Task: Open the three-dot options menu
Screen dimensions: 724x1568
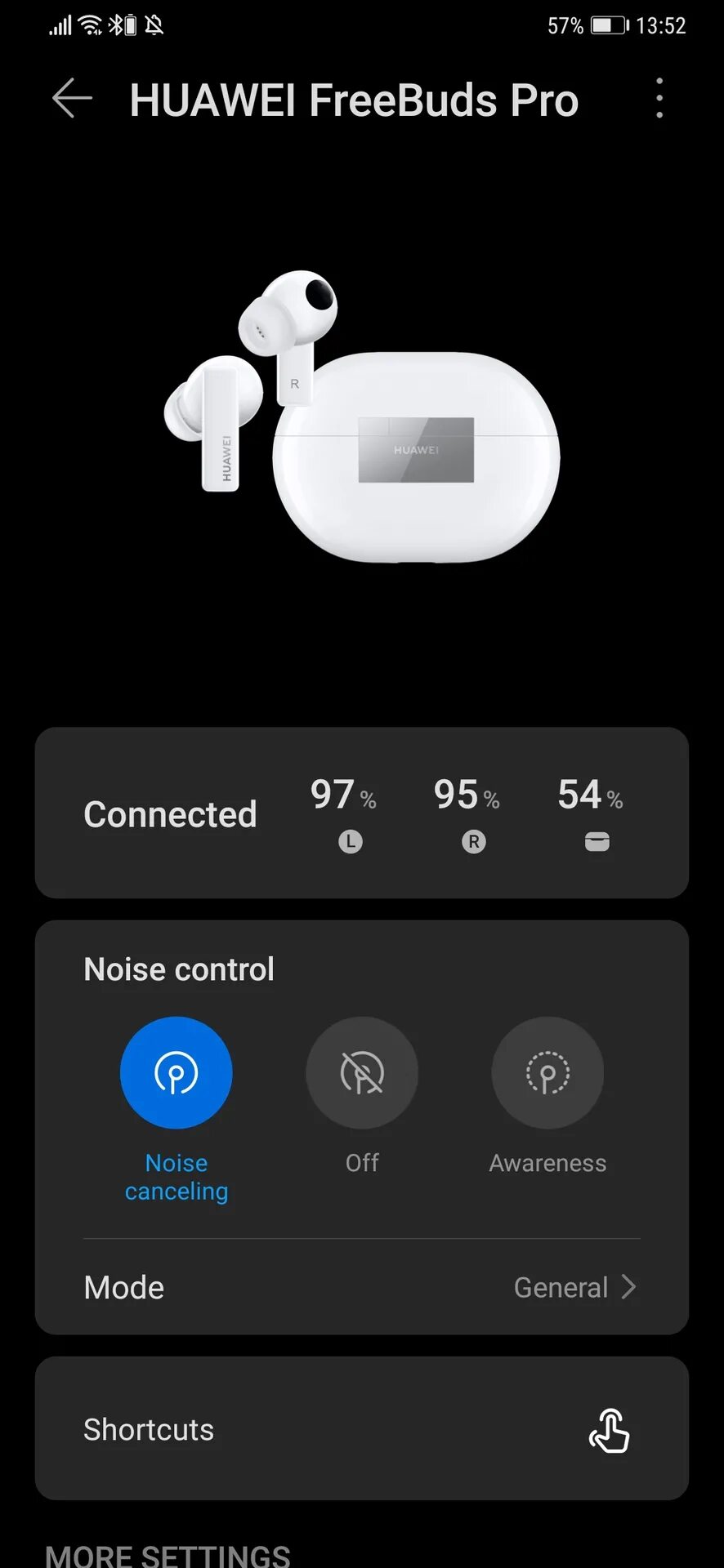Action: 659,98
